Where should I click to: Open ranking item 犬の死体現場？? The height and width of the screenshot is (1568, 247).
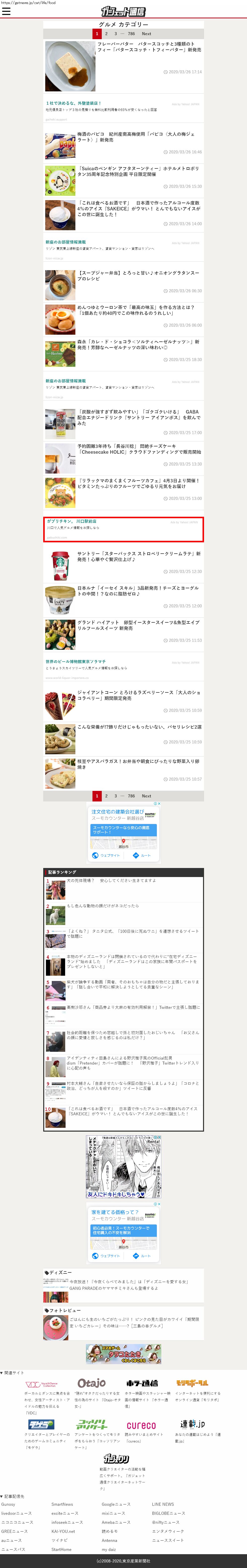(112, 880)
